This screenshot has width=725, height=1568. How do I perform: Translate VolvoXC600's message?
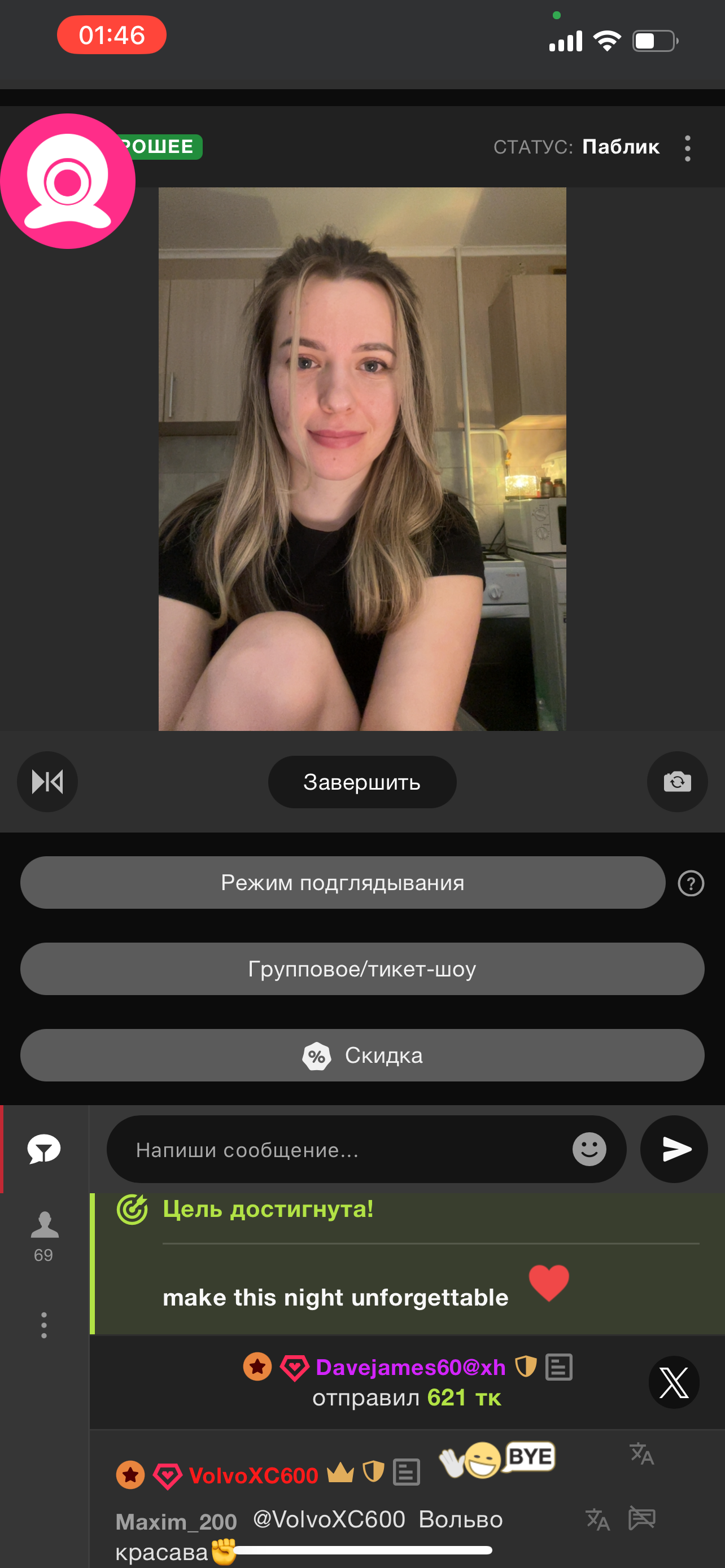pyautogui.click(x=641, y=1453)
